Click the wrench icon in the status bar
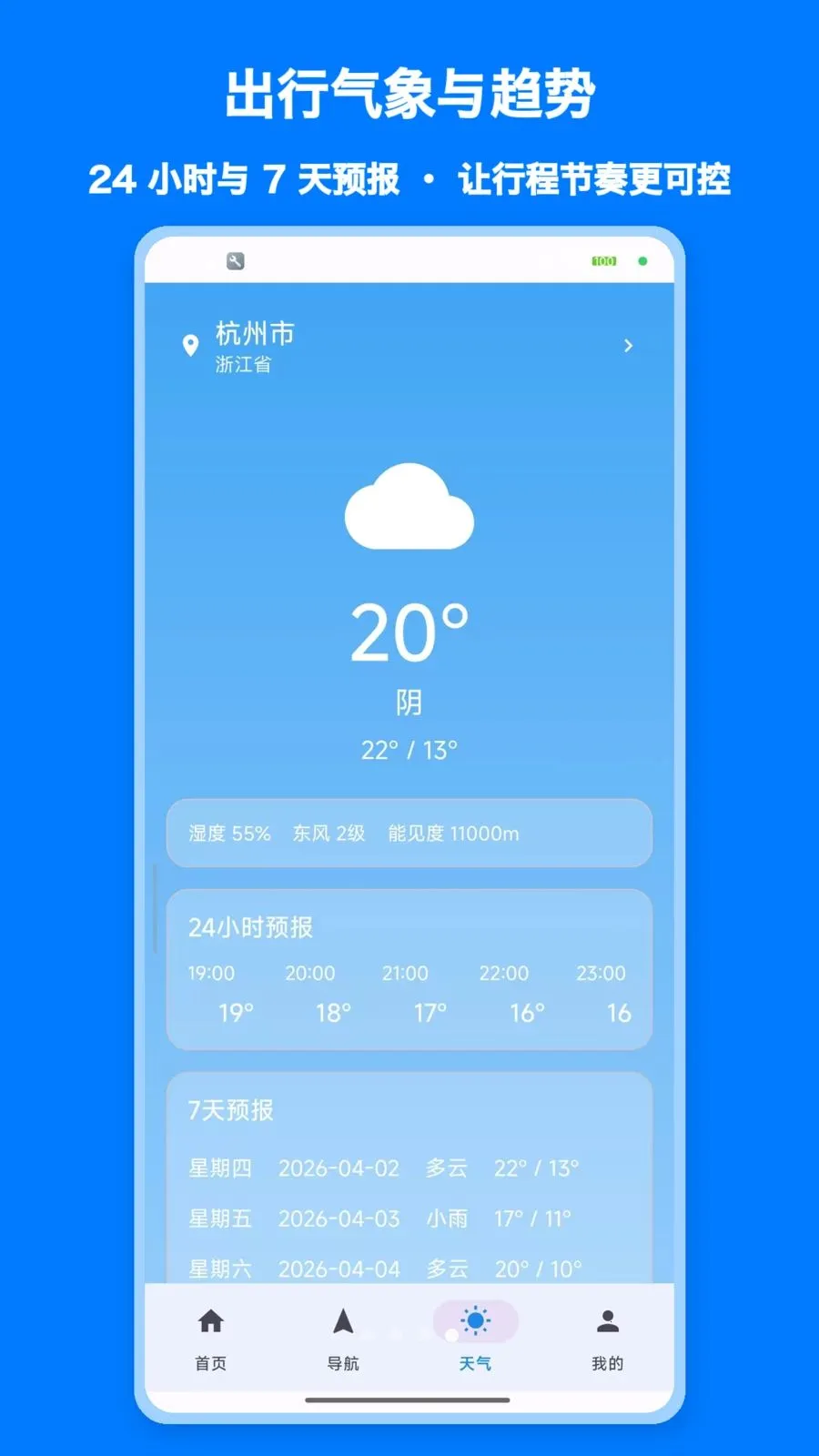The height and width of the screenshot is (1456, 819). click(236, 261)
